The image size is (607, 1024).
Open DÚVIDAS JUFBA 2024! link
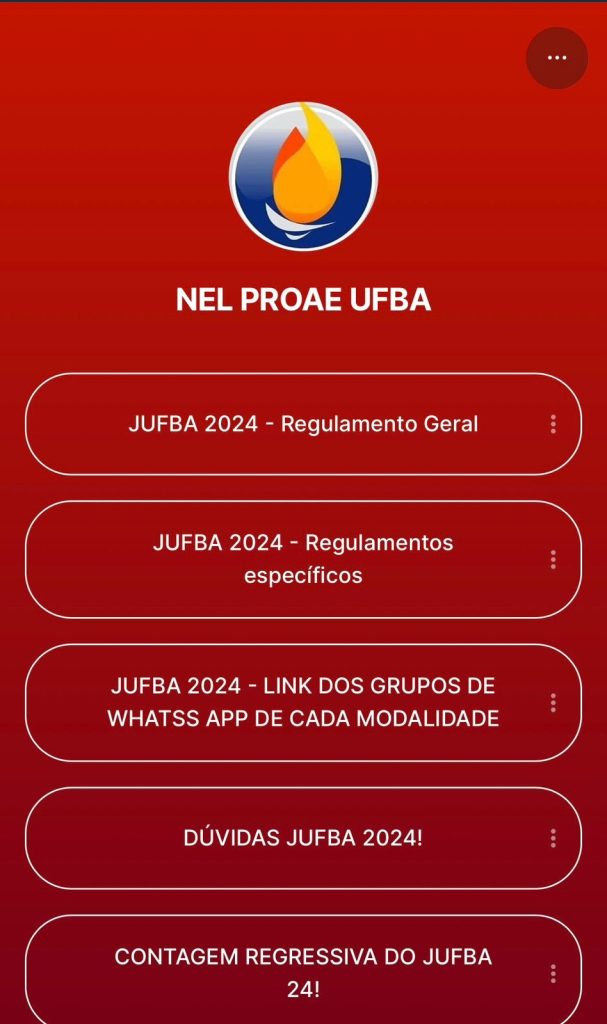click(x=303, y=838)
